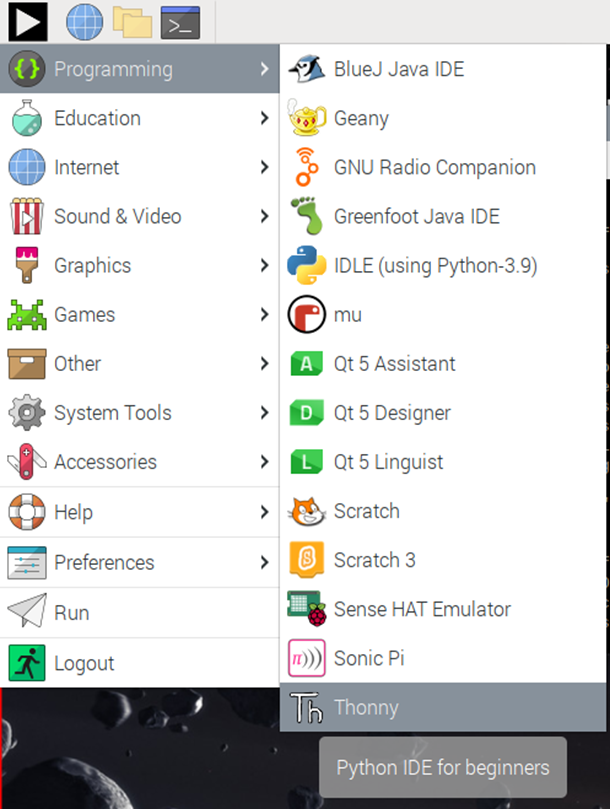Open the file manager folder icon

pos(132,21)
